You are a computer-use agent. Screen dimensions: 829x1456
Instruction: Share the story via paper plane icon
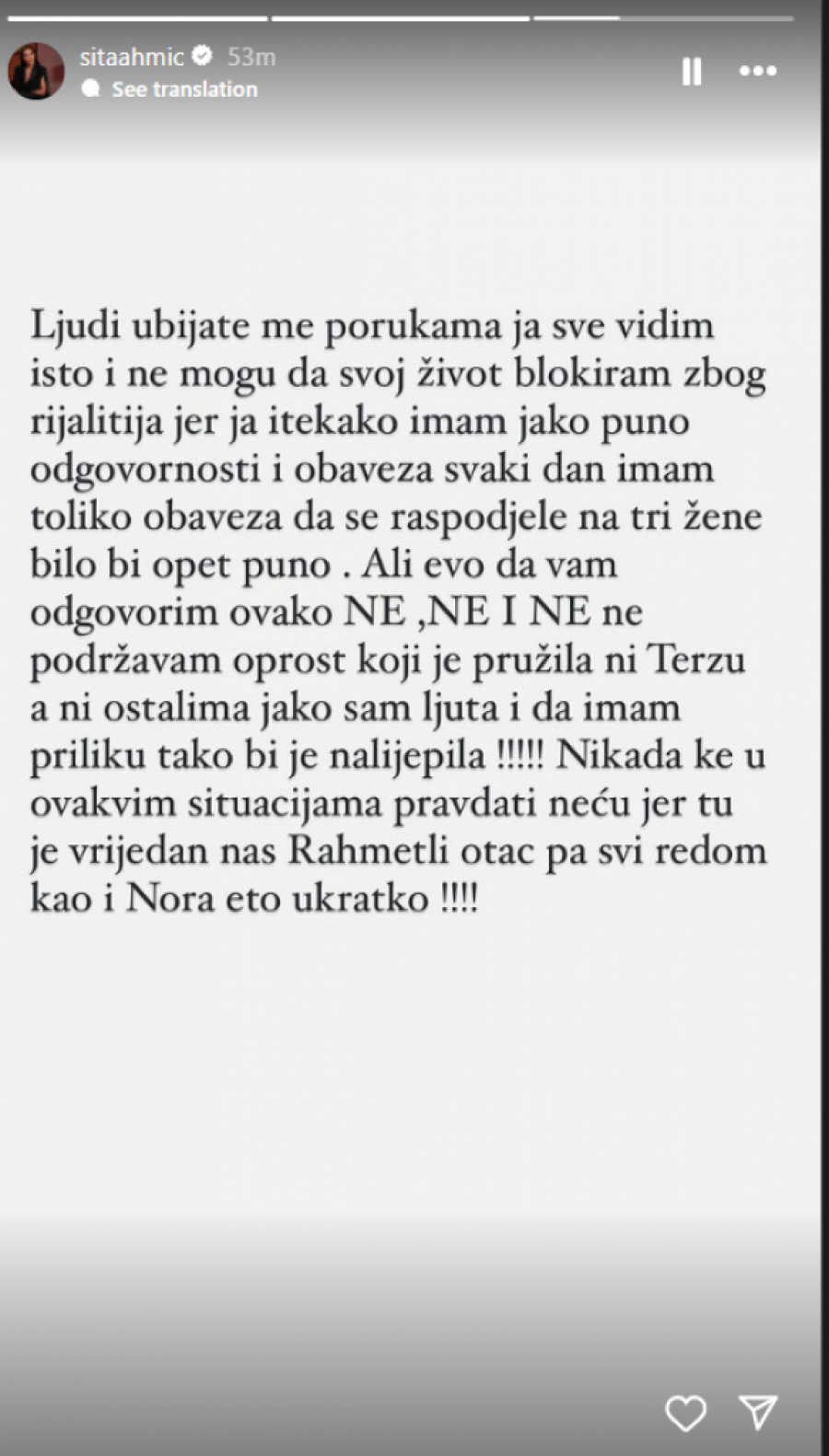pyautogui.click(x=758, y=1413)
